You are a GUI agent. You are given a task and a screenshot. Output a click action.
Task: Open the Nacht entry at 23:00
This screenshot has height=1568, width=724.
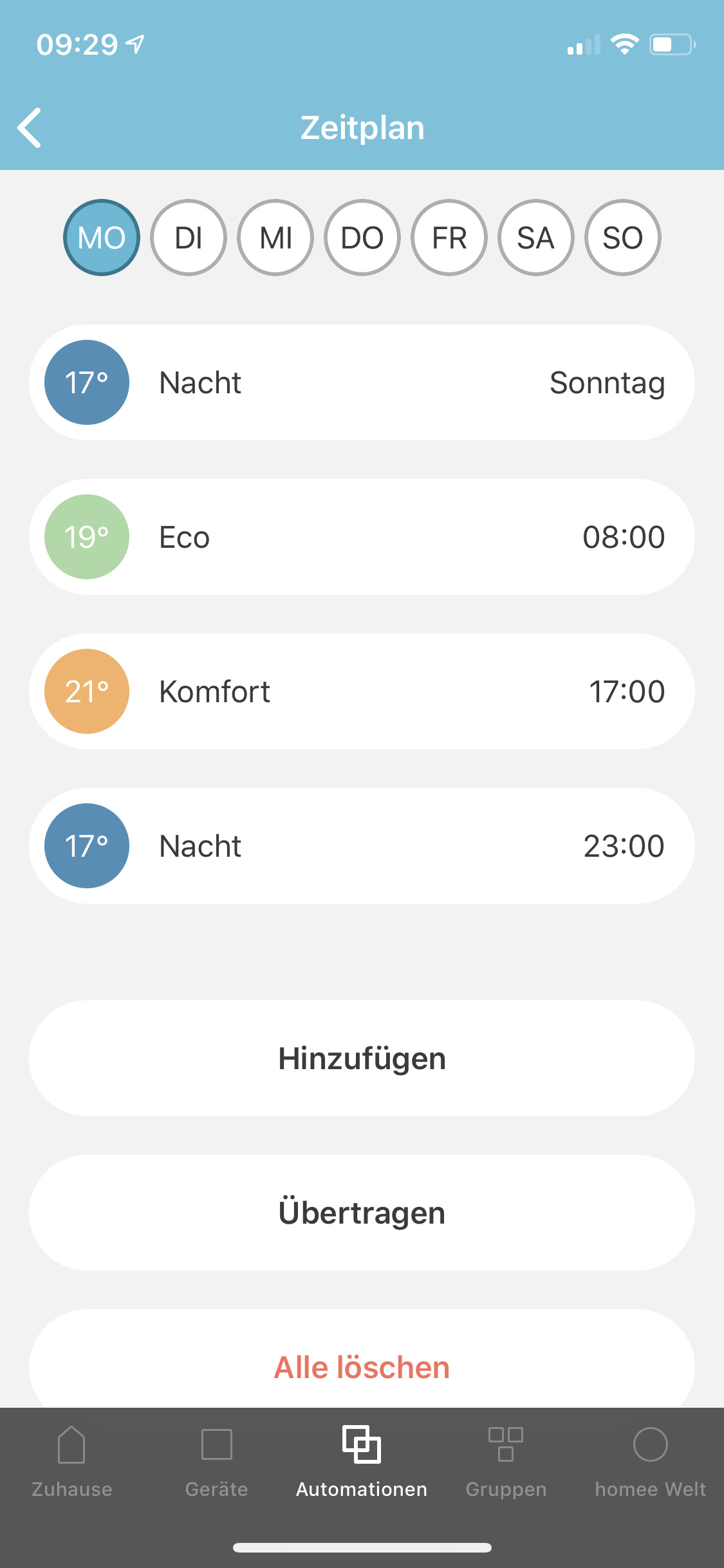(362, 846)
